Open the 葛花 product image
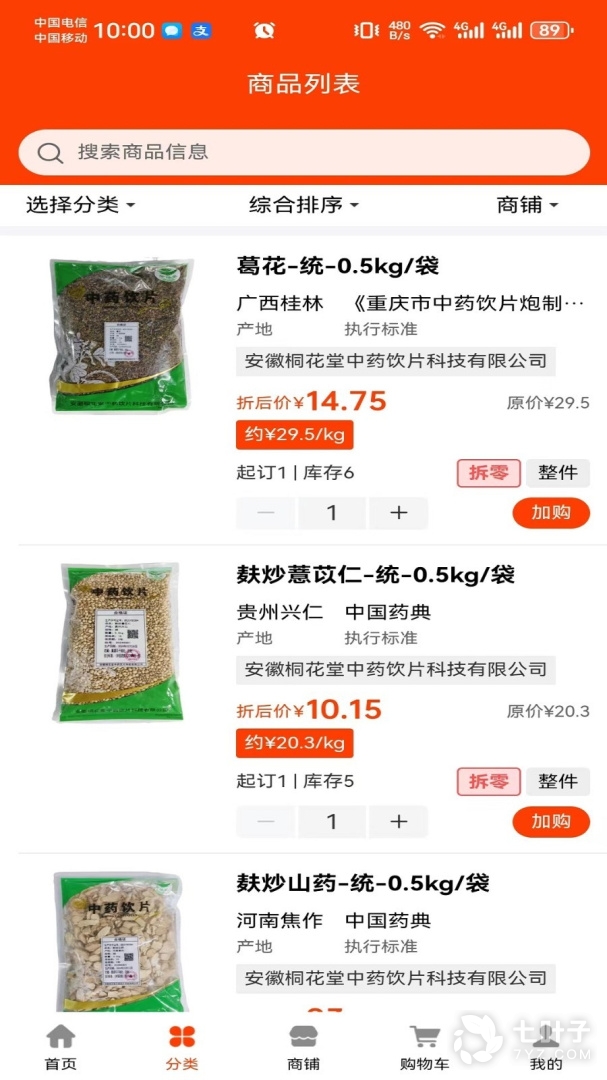This screenshot has height=1080, width=607. [x=118, y=336]
